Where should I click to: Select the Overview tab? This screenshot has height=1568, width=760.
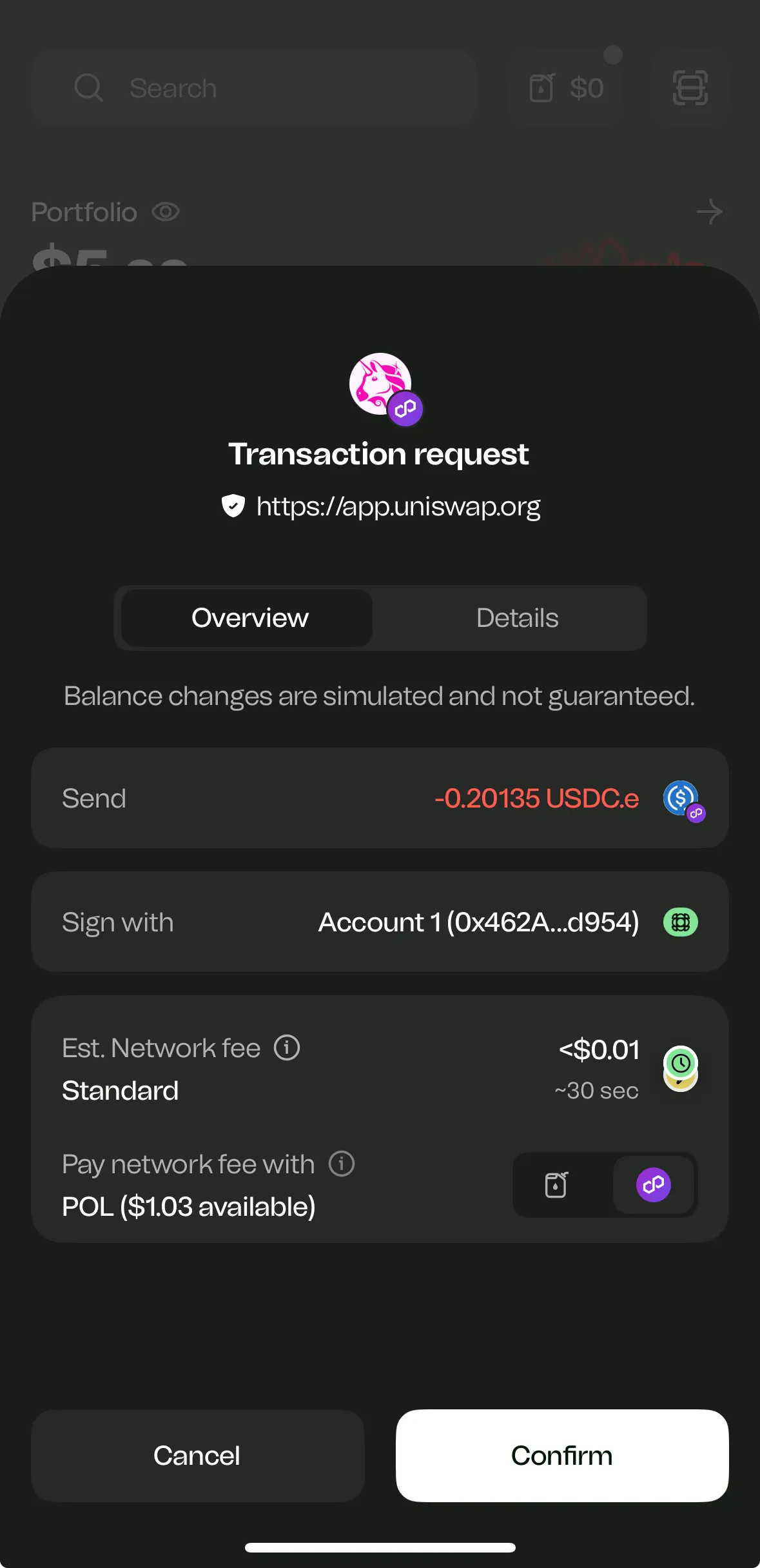[249, 617]
